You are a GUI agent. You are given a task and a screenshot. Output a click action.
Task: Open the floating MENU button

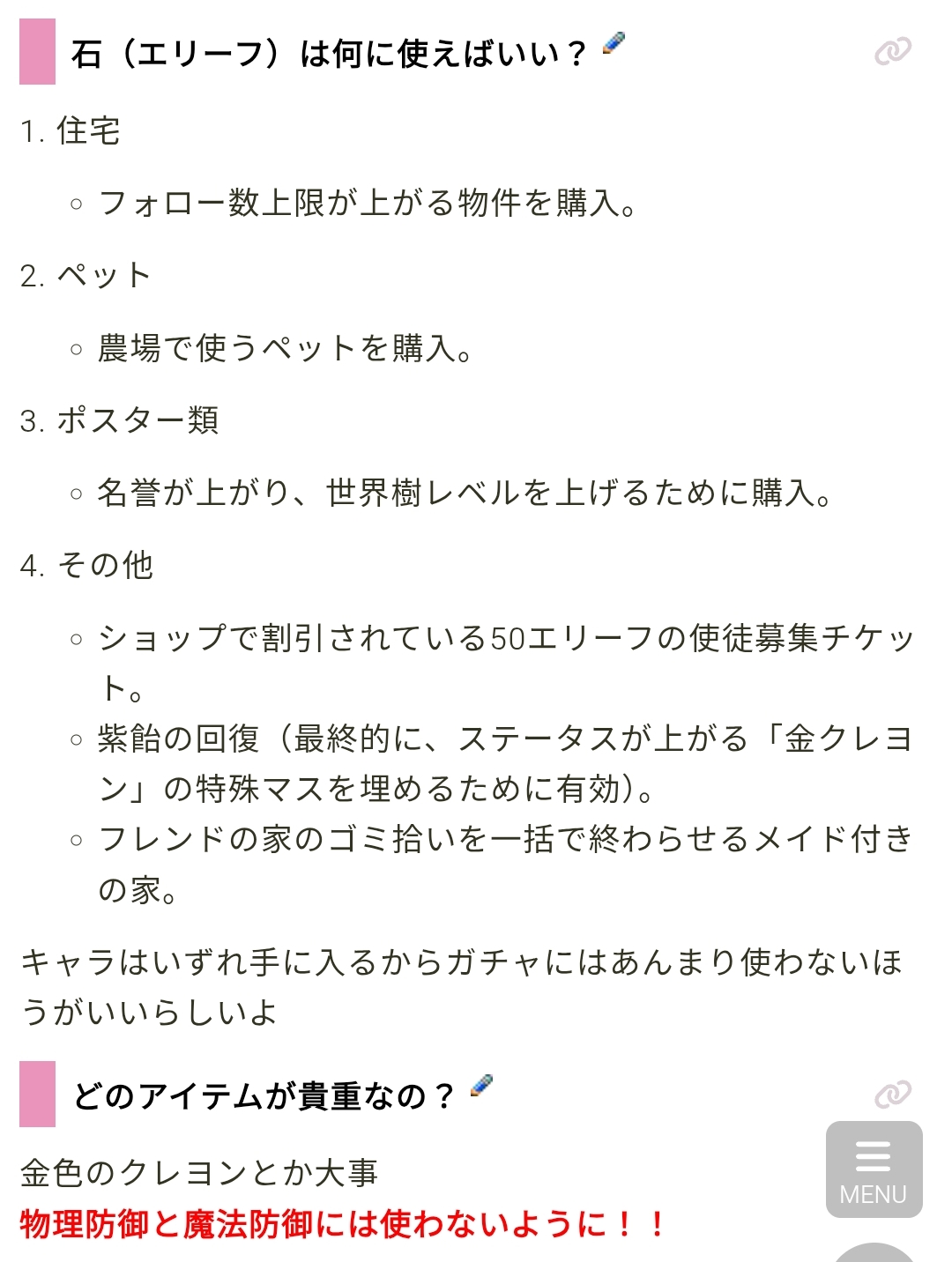(874, 1169)
